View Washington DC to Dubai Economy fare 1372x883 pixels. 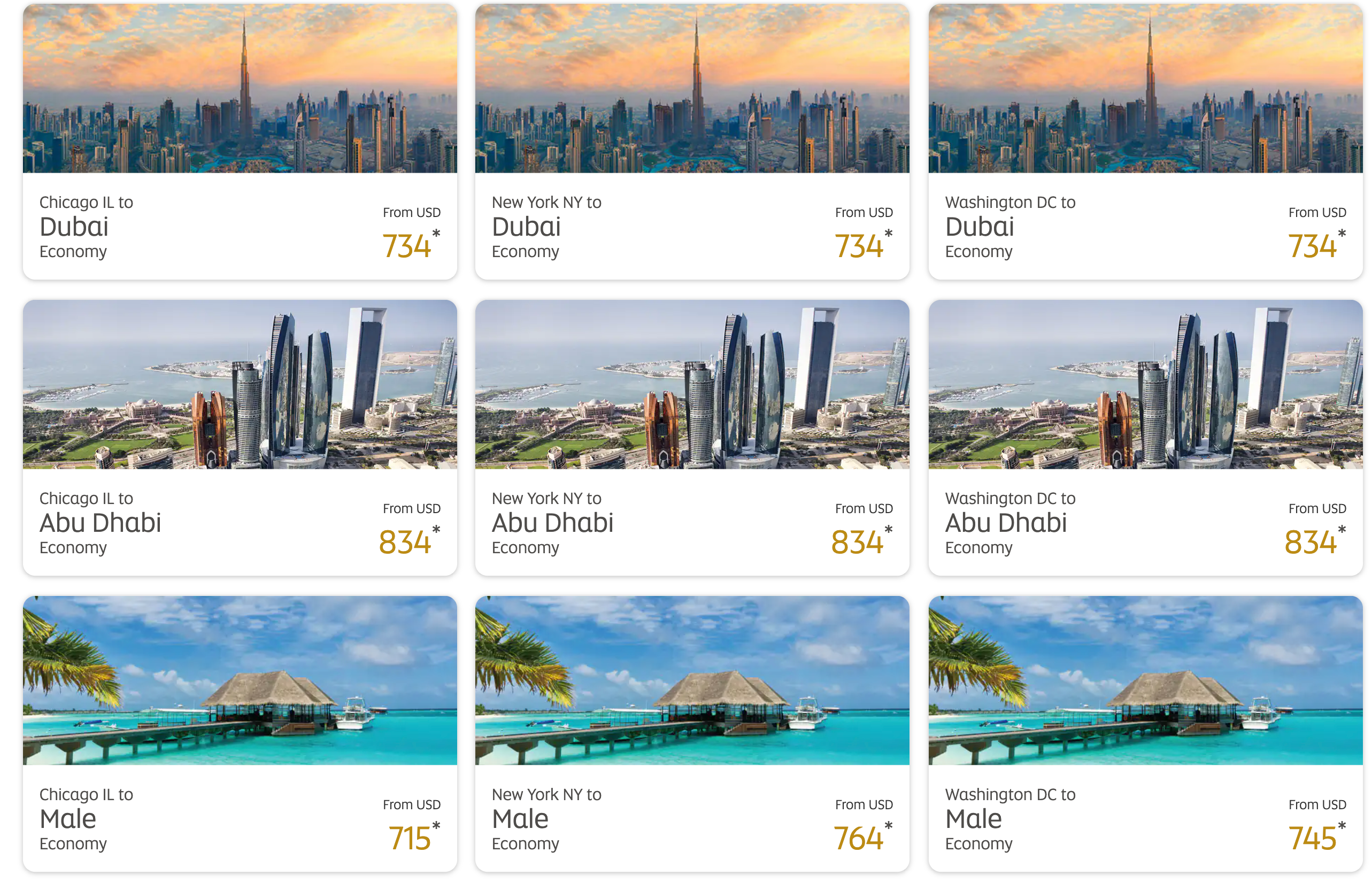click(x=1145, y=142)
